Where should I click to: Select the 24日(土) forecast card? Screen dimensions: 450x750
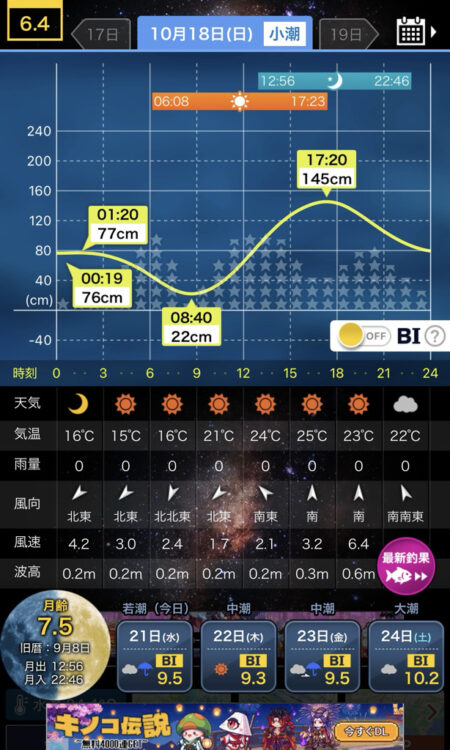point(406,656)
